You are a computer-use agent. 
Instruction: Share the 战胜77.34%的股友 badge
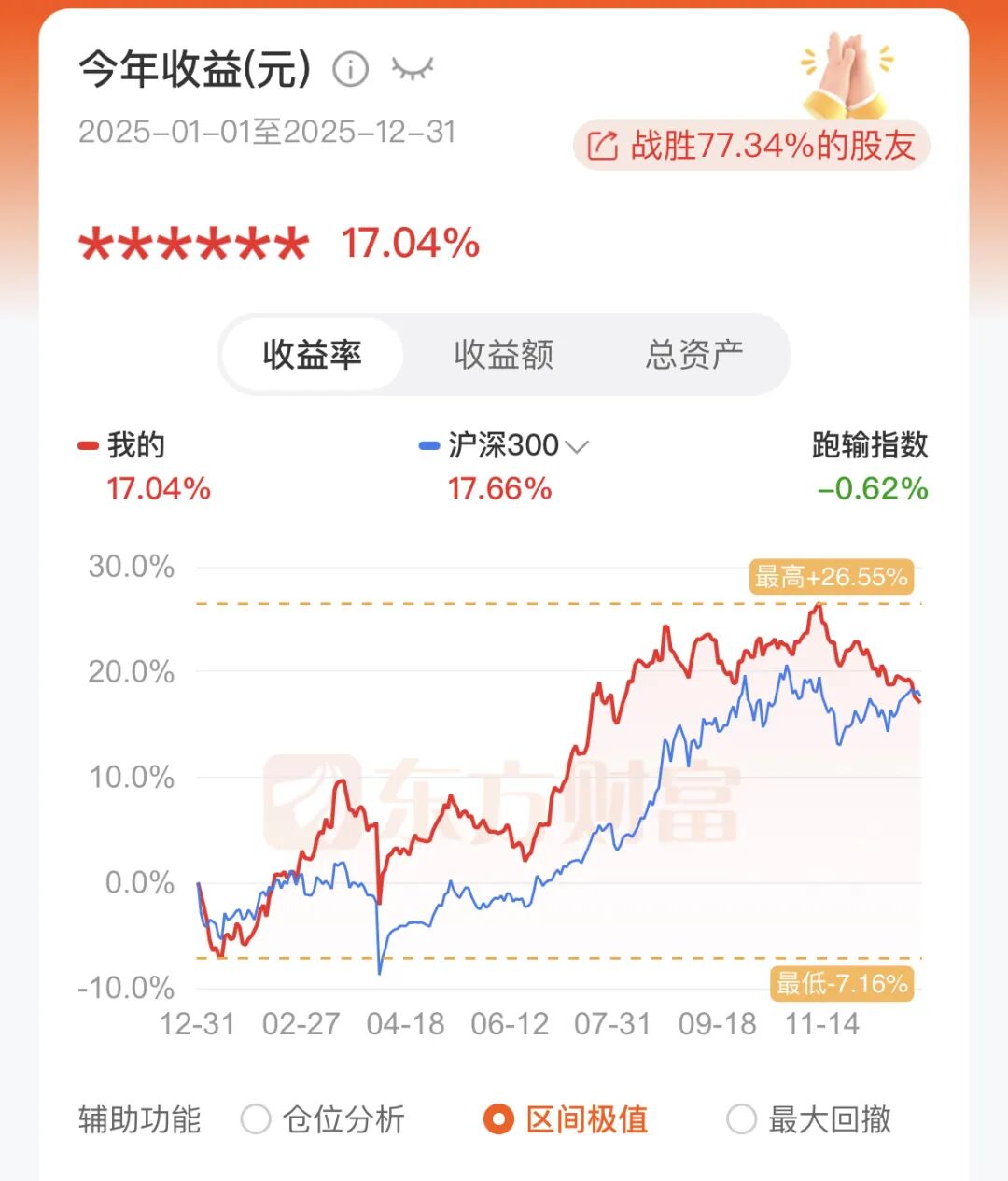(752, 146)
